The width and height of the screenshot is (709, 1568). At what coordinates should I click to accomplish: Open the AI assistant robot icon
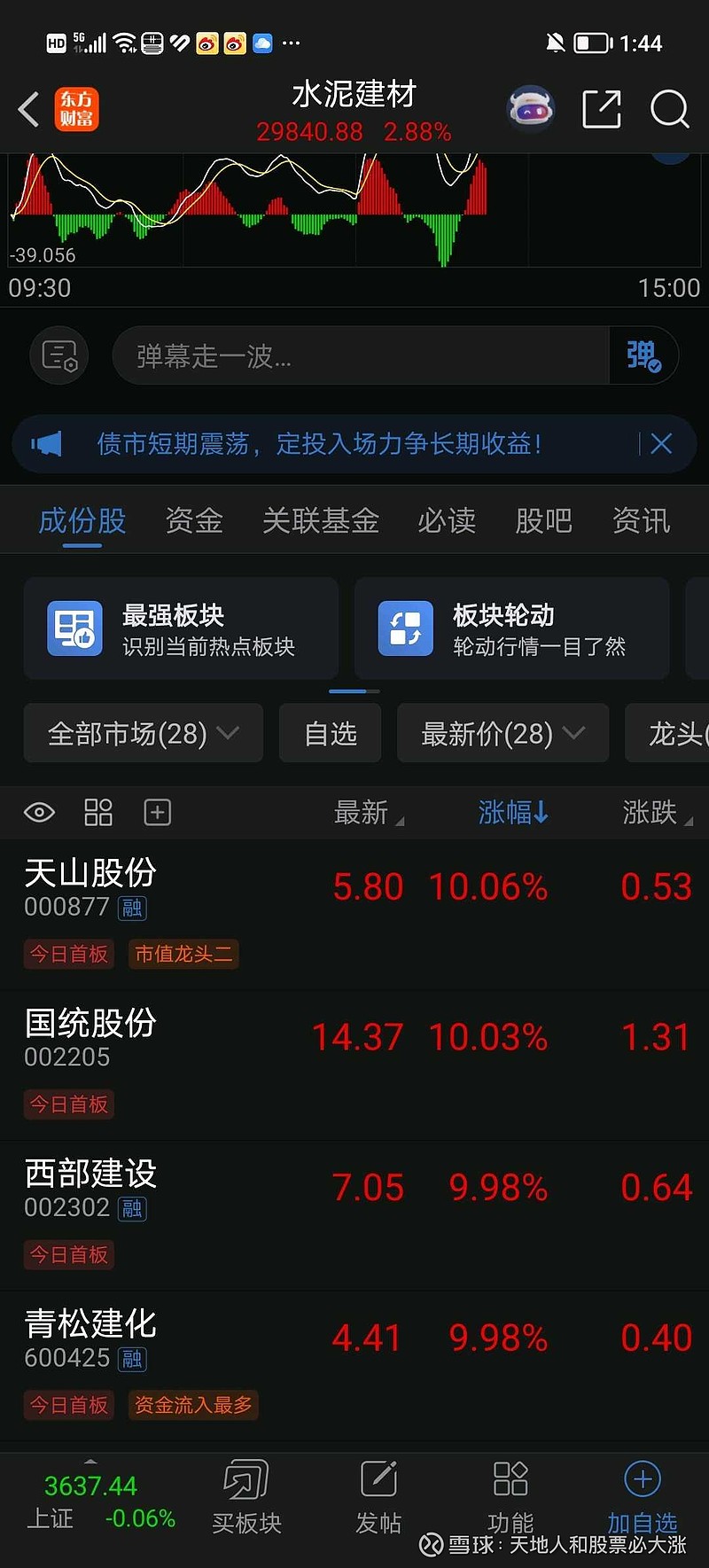tap(530, 108)
